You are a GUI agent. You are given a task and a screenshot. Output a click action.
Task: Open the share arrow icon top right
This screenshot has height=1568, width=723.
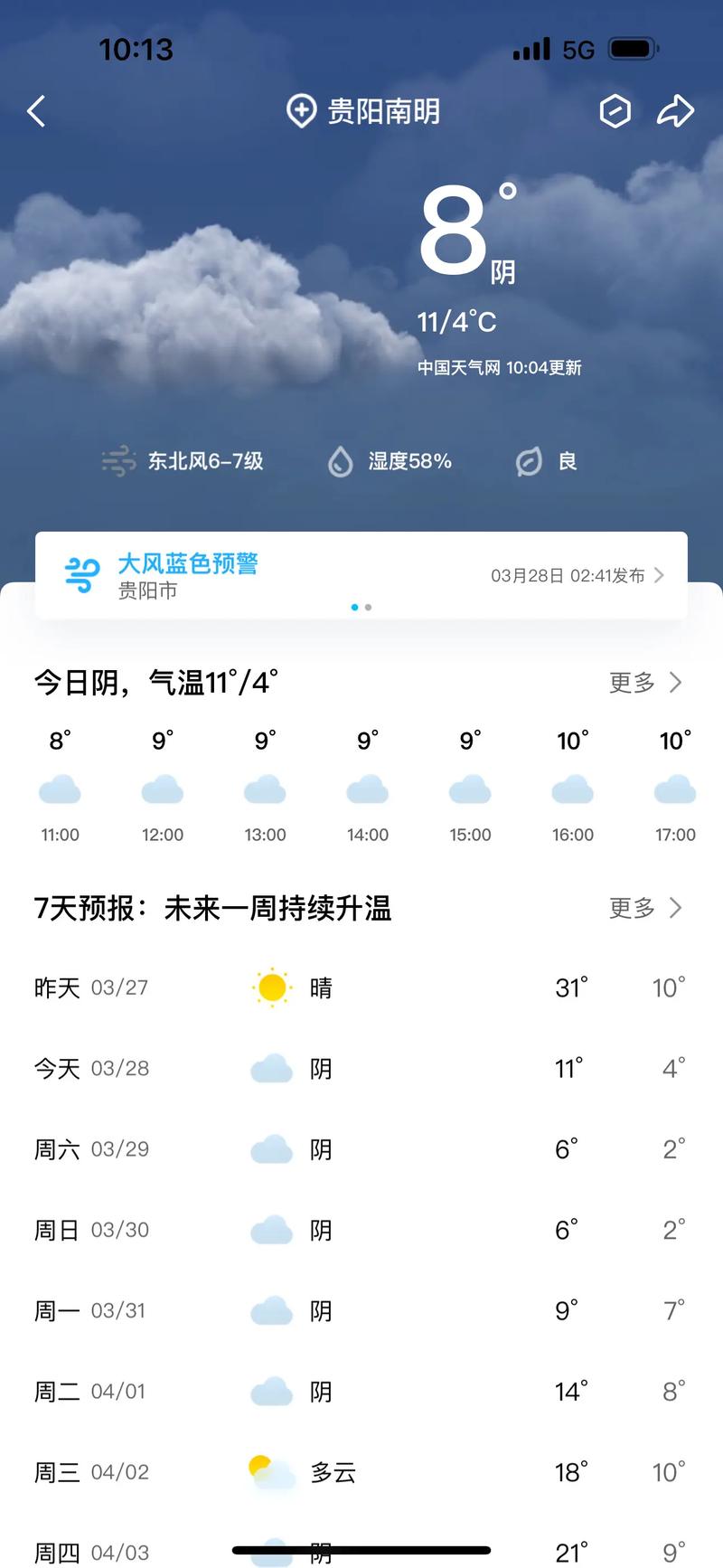(x=674, y=110)
